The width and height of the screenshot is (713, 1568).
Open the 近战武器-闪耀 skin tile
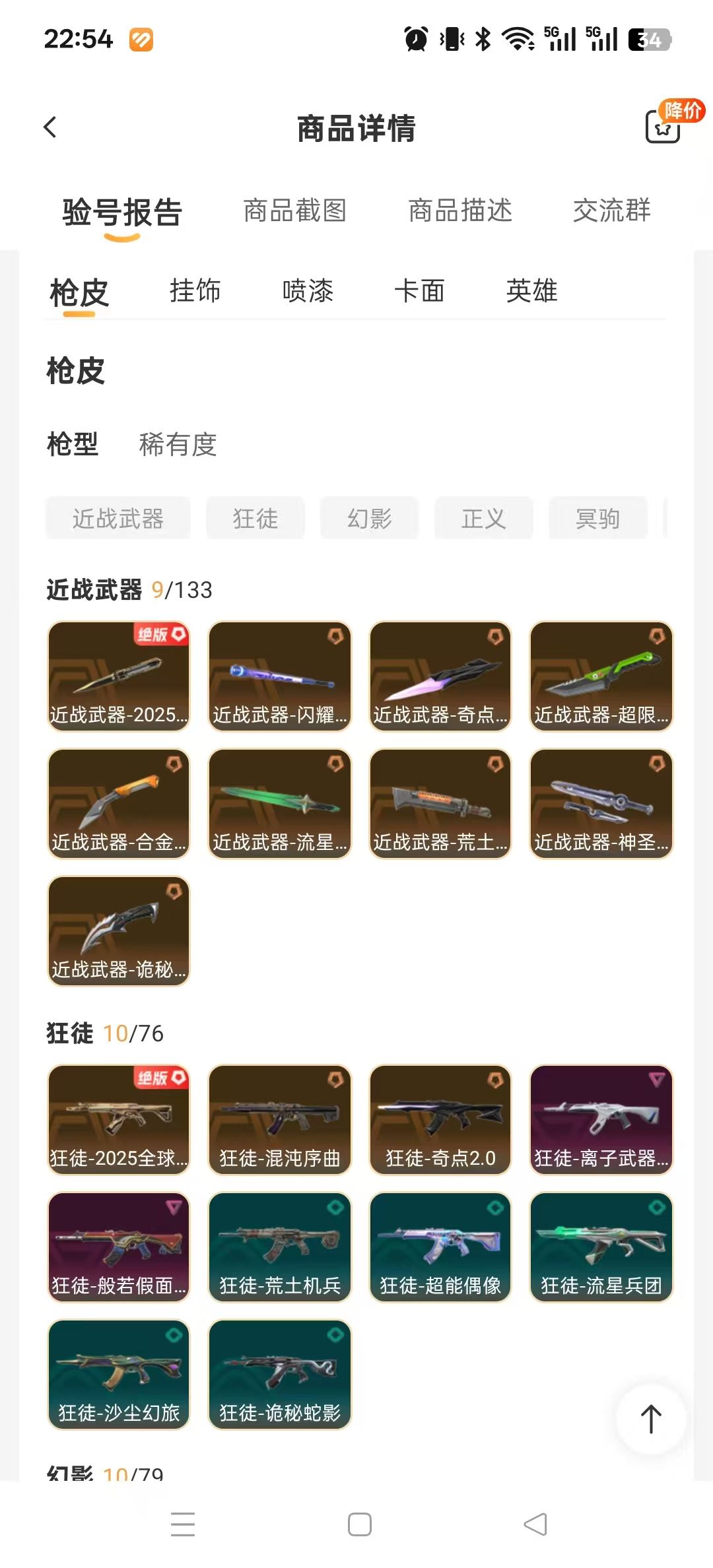tap(280, 676)
